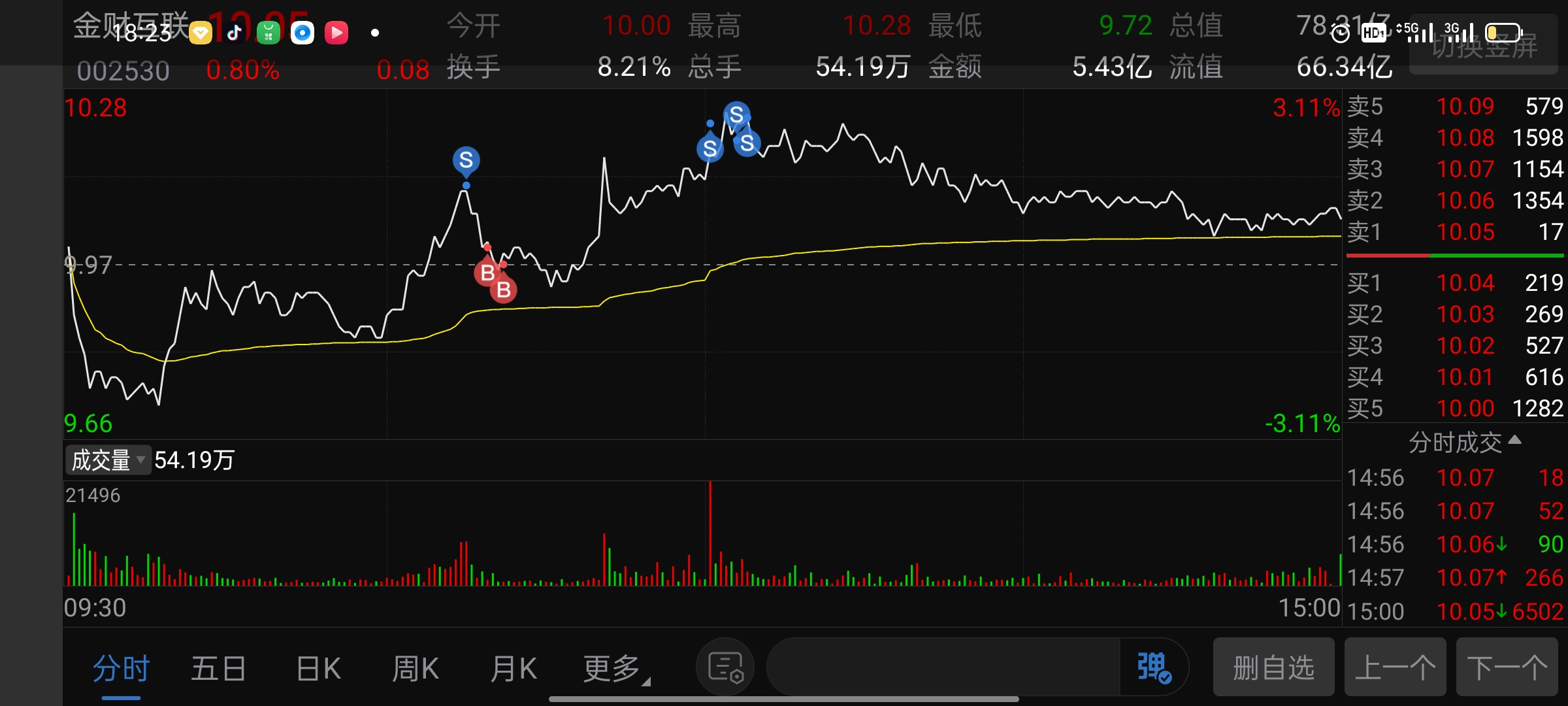Viewport: 1568px width, 706px height.
Task: Select the 月K chart tab
Action: (x=514, y=669)
